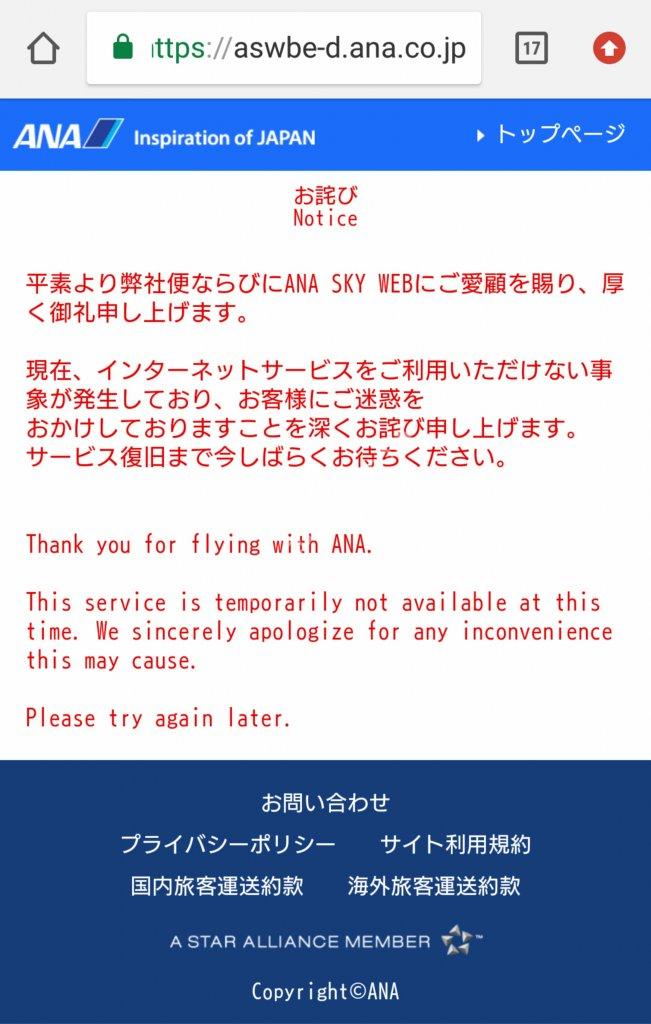Tap the red update arrow icon

[609, 48]
